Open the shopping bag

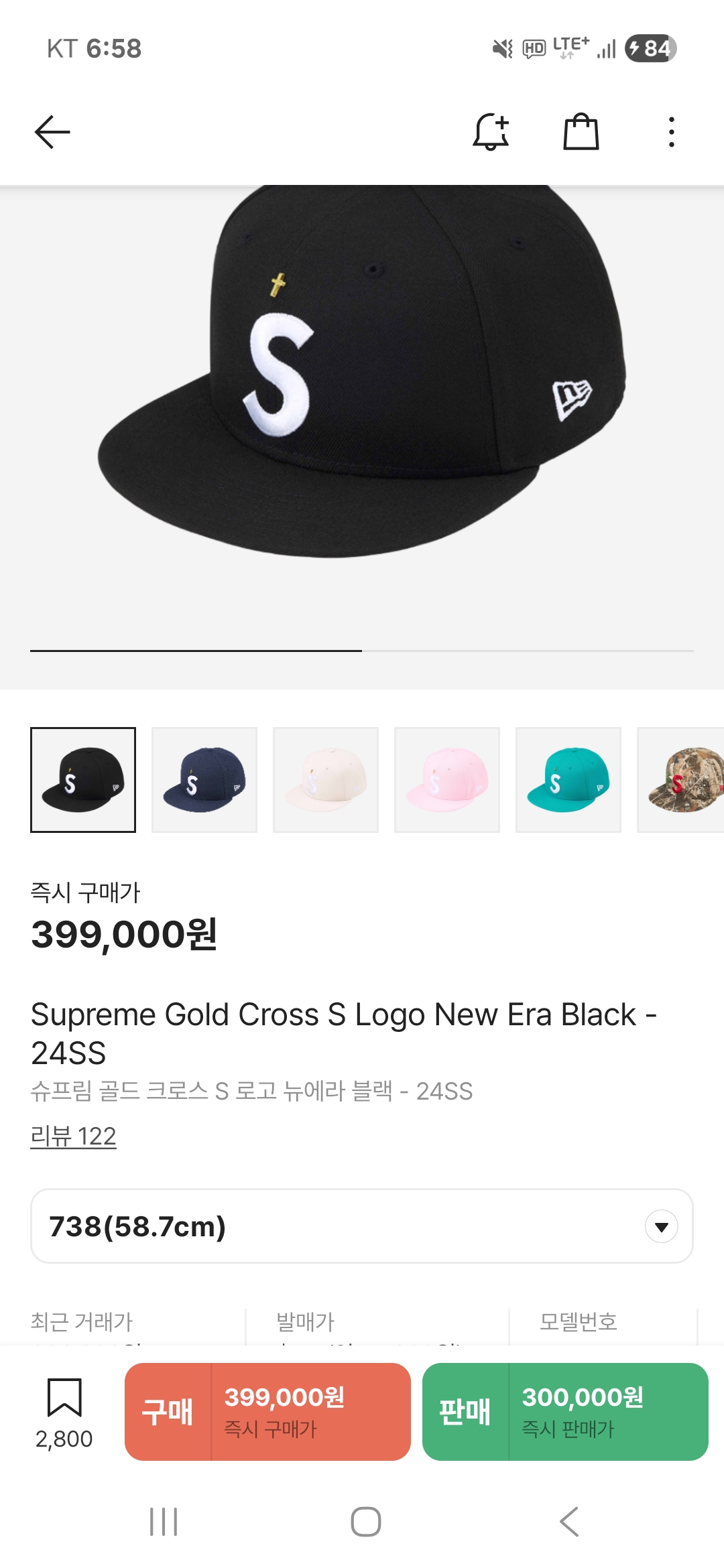click(x=581, y=132)
